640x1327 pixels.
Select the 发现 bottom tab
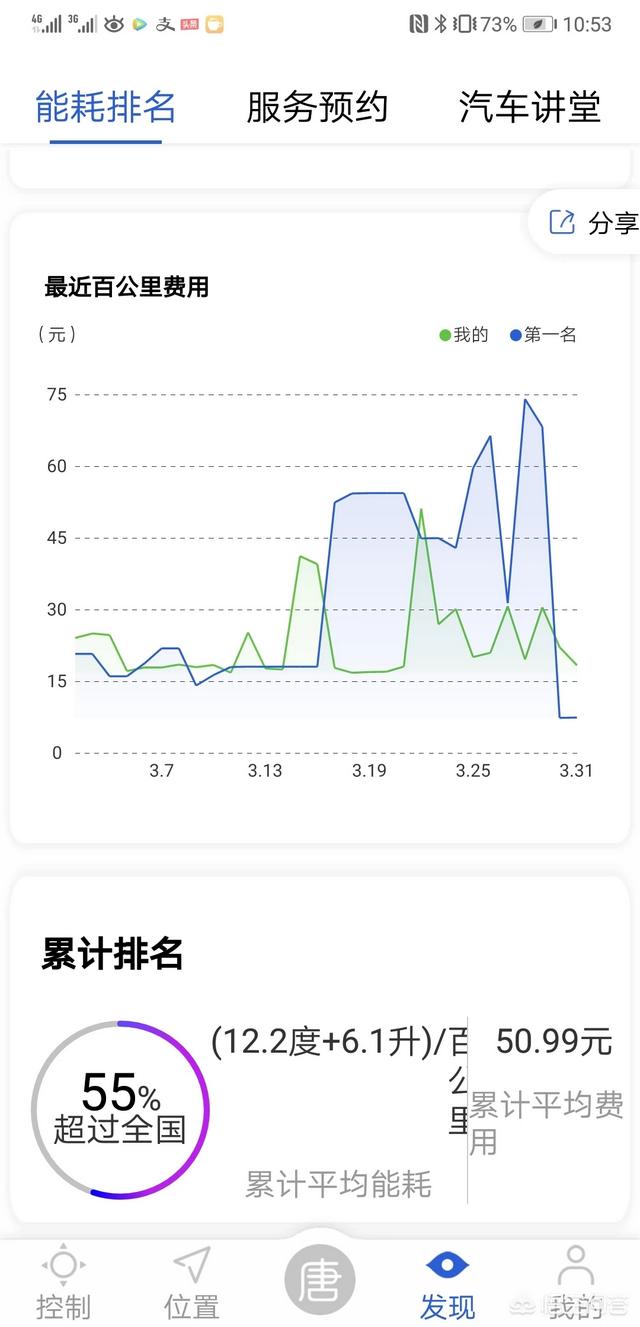click(447, 1284)
